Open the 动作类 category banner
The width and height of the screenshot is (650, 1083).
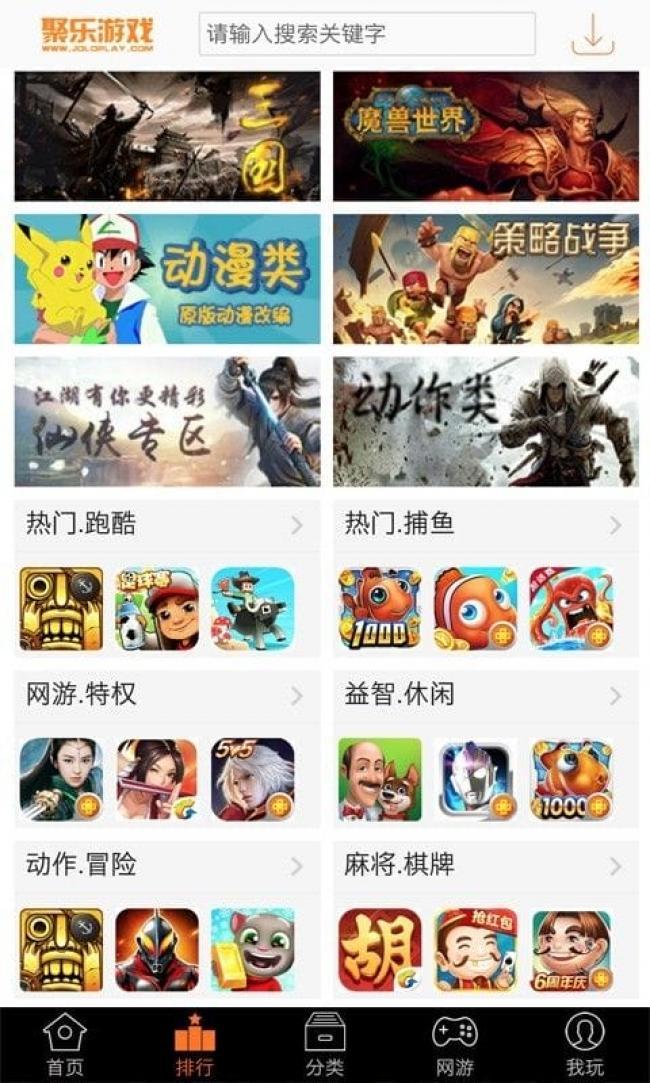point(485,421)
